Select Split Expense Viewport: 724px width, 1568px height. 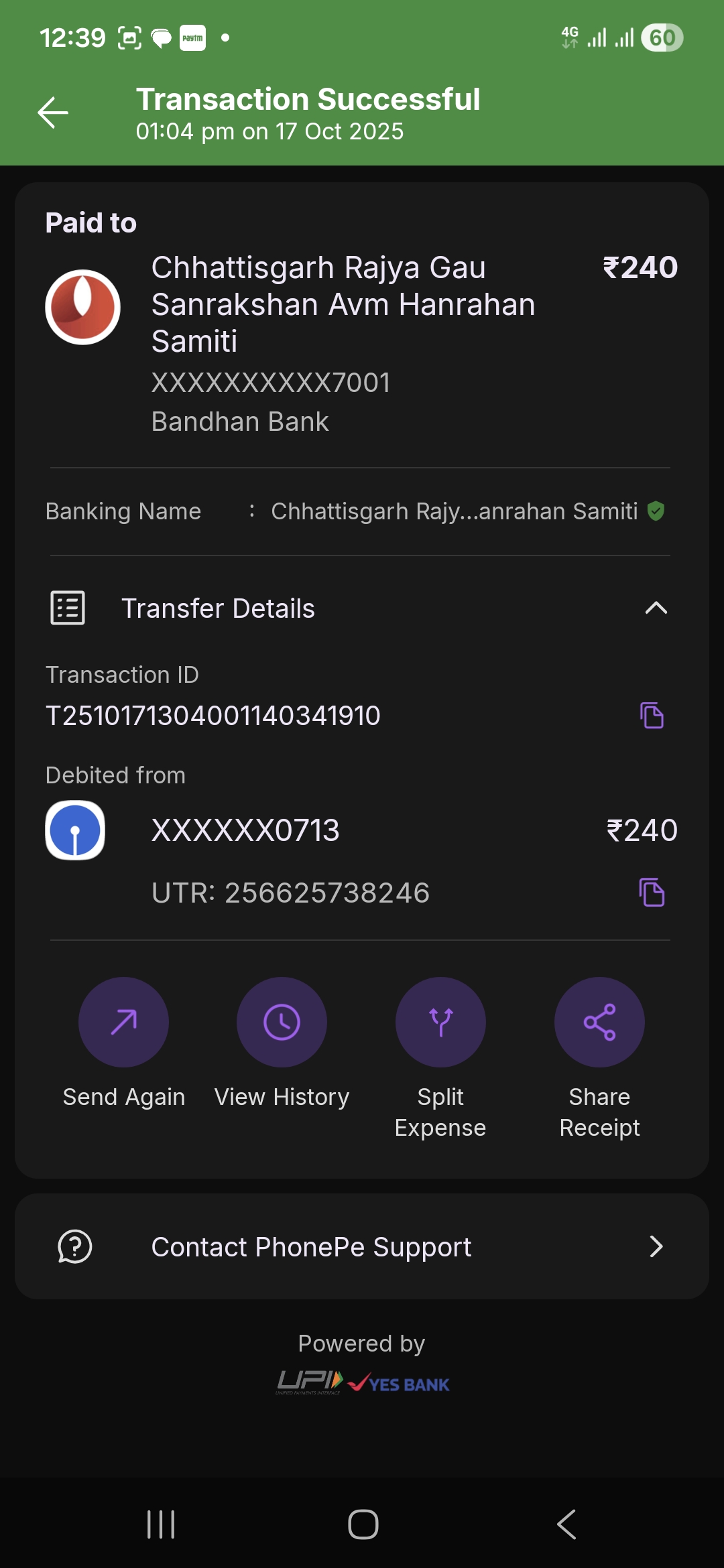click(x=440, y=1023)
